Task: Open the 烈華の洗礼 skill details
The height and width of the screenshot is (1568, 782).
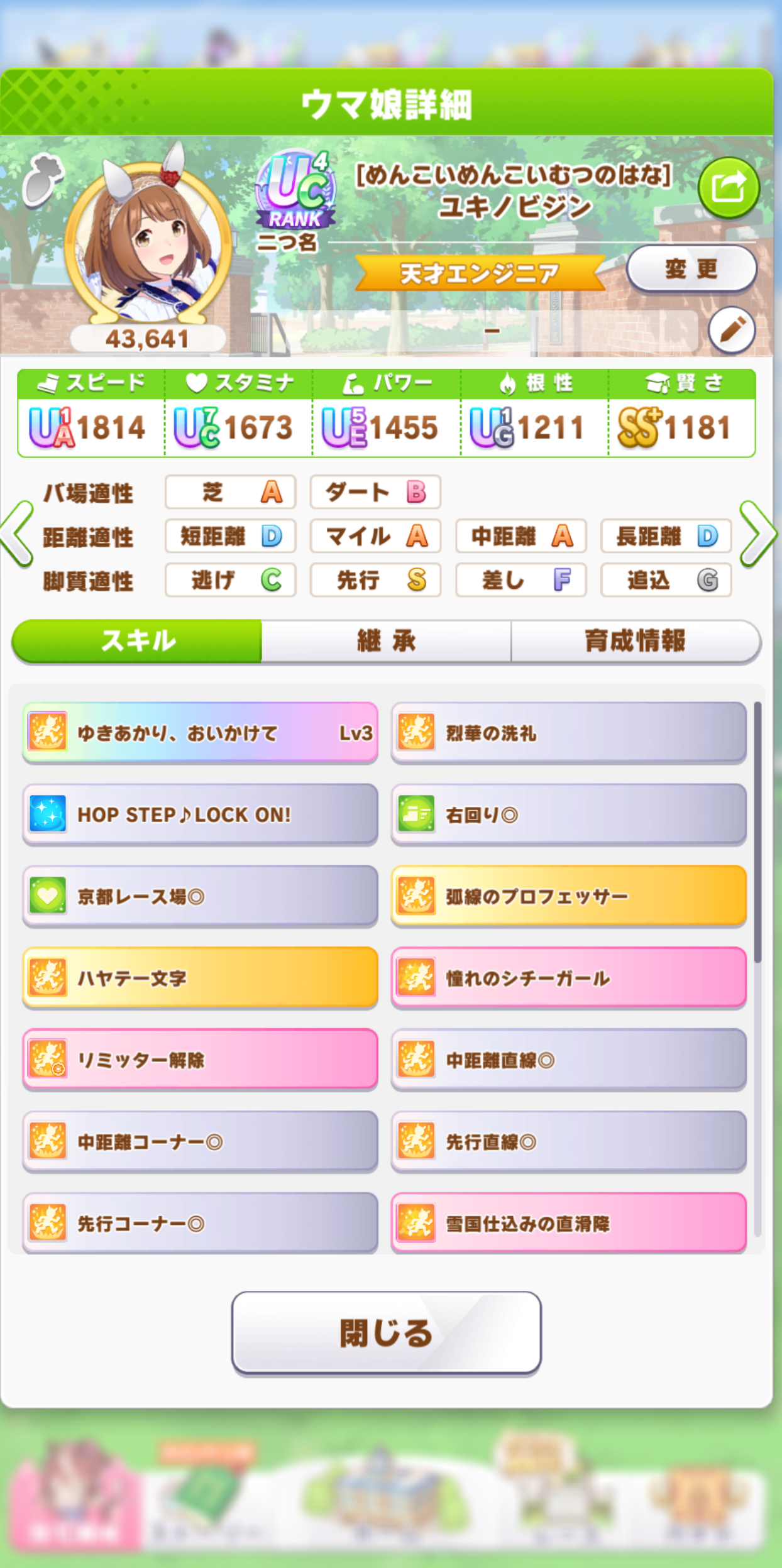Action: pos(568,733)
